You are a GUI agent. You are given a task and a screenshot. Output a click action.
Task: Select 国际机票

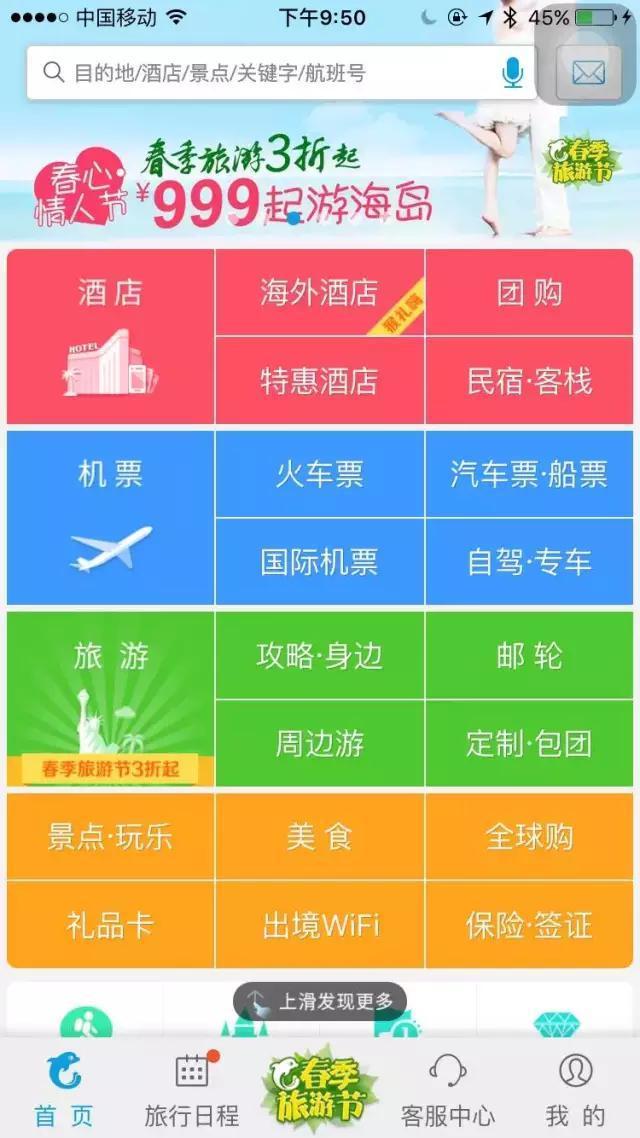point(319,562)
